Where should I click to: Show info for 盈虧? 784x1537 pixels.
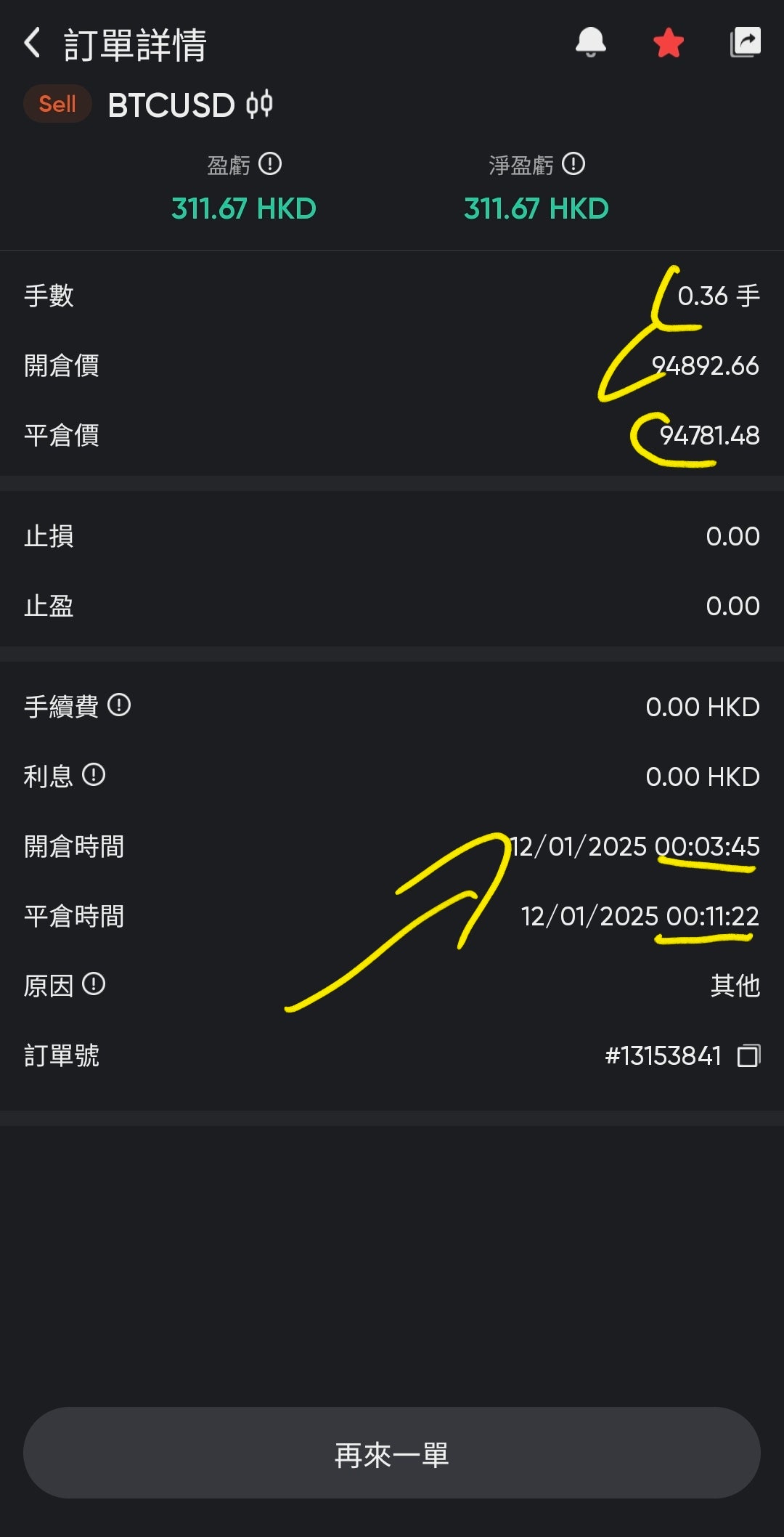click(x=270, y=164)
